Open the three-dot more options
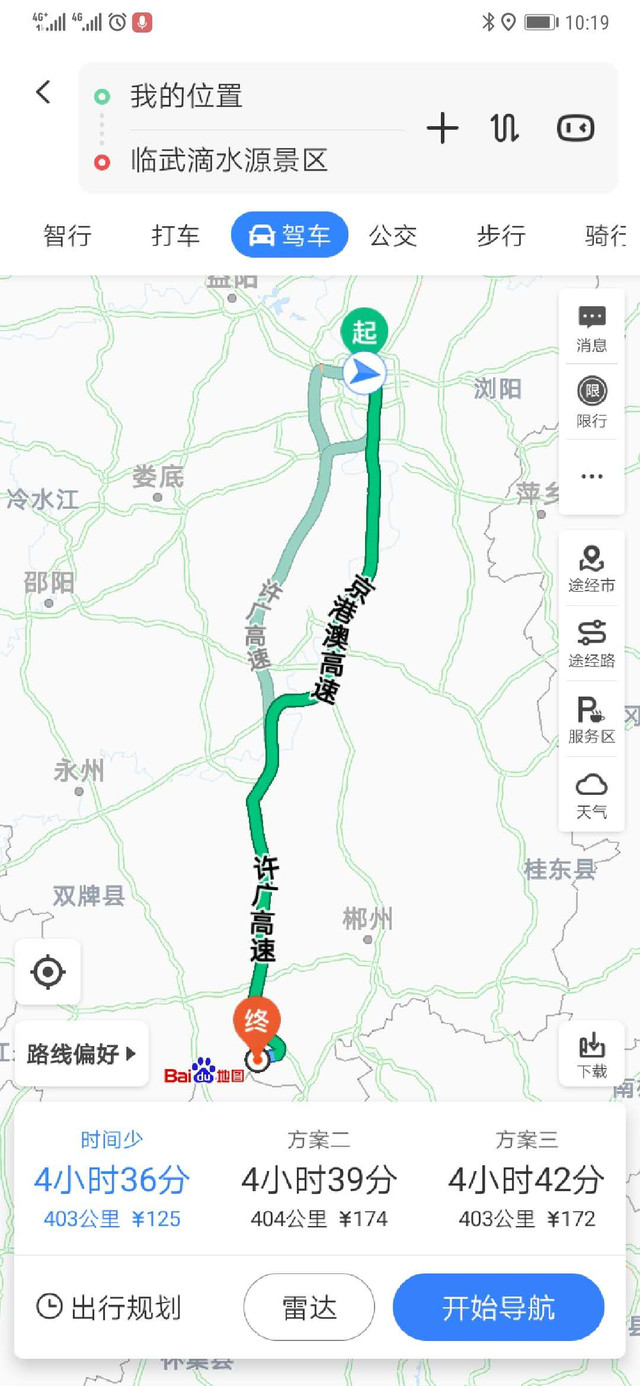The image size is (640, 1386). 591,476
